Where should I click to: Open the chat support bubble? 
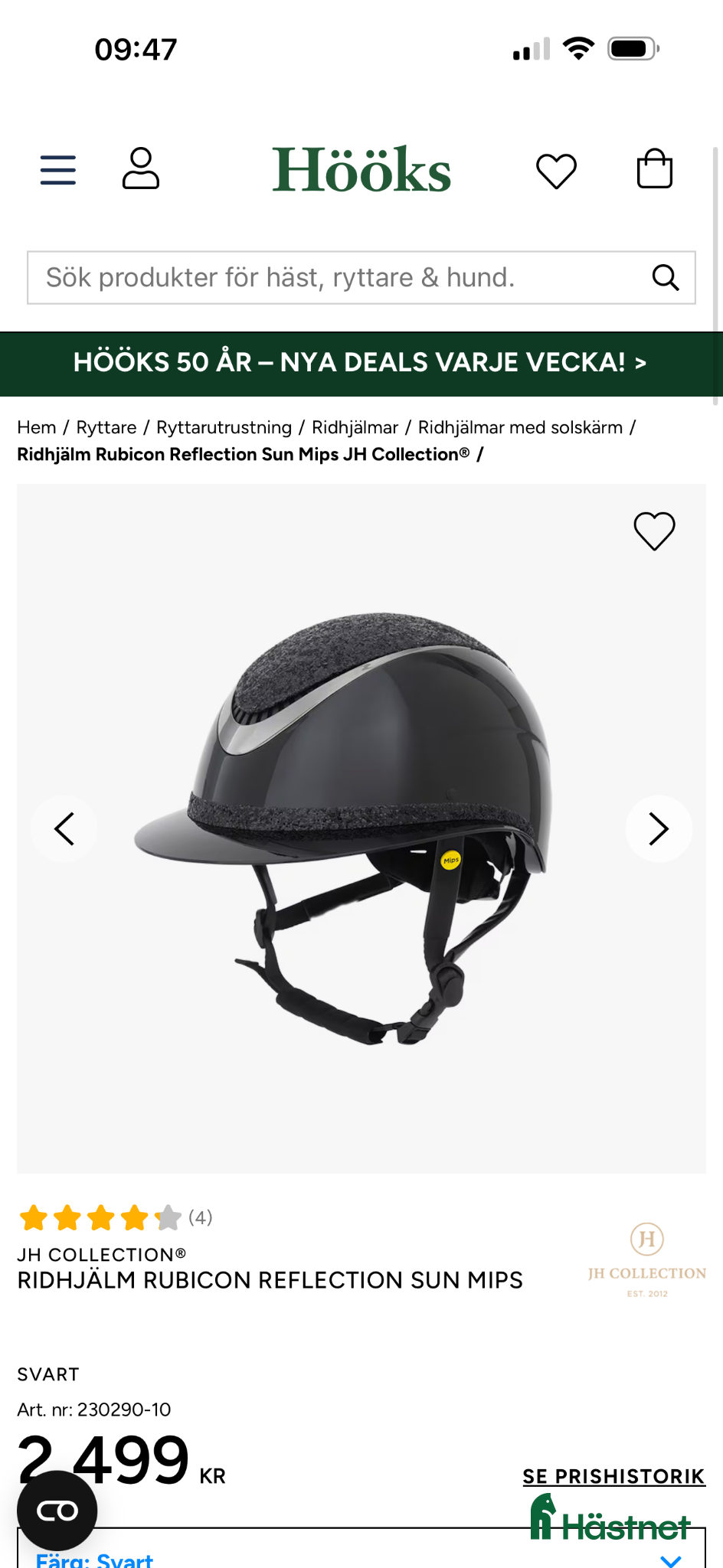57,1511
